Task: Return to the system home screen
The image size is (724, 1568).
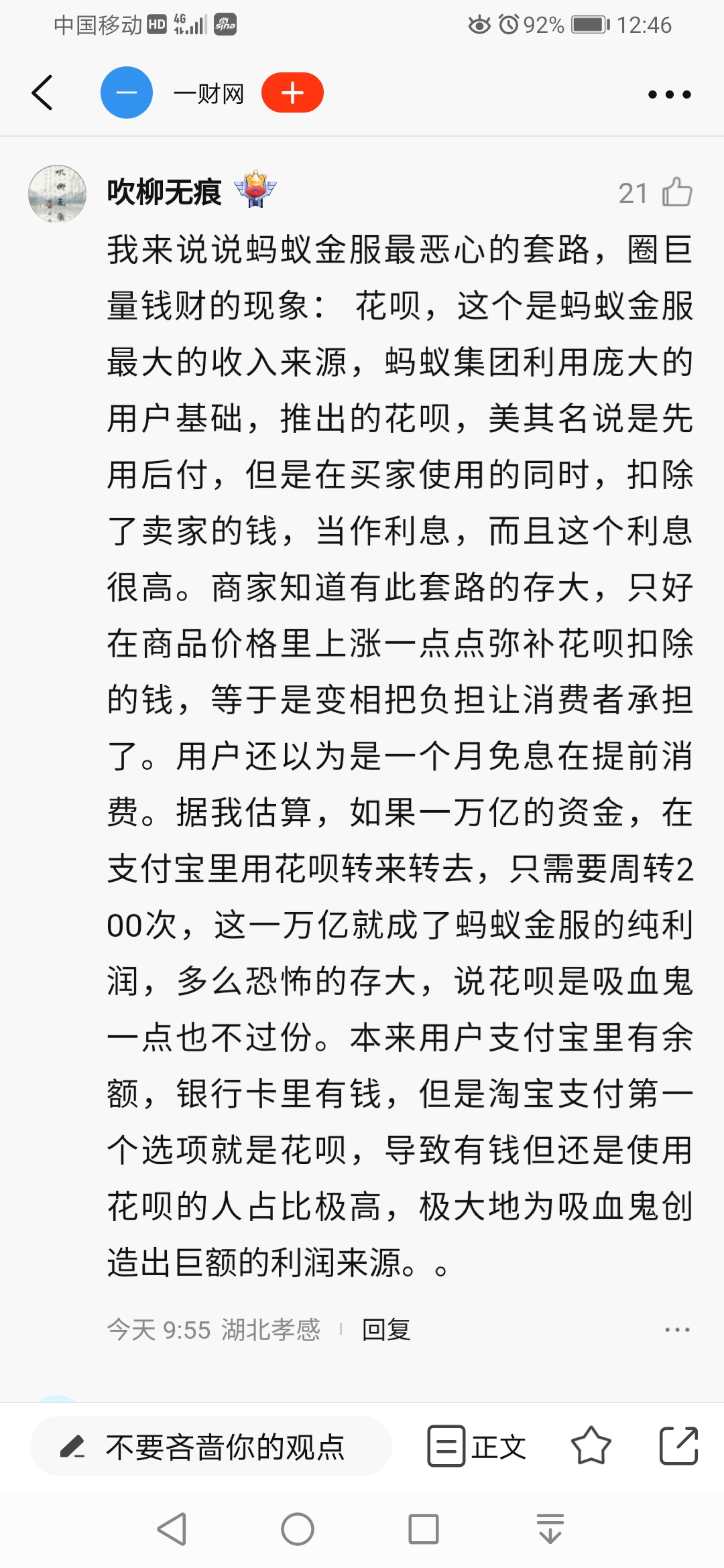Action: [x=297, y=1529]
